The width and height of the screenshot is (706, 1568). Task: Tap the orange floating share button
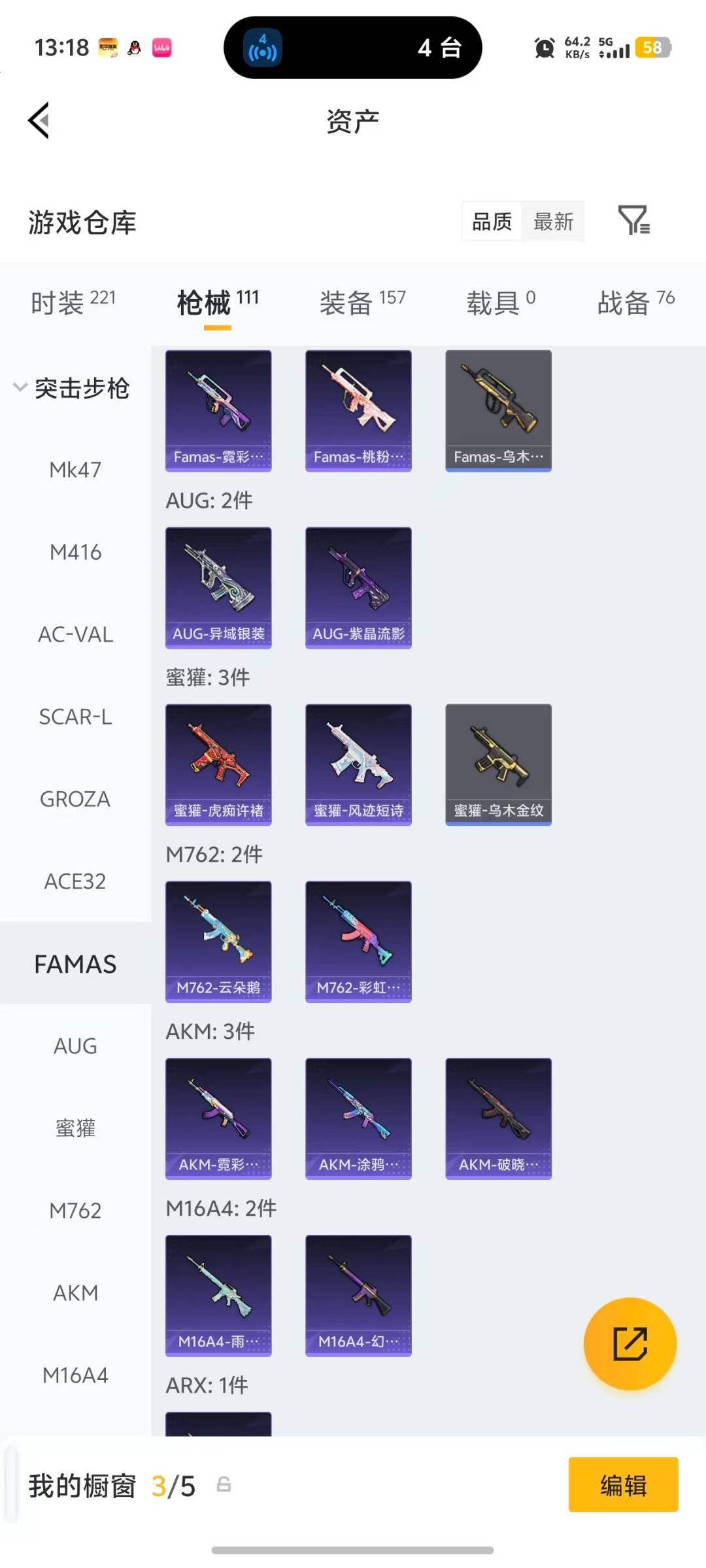tap(630, 1343)
